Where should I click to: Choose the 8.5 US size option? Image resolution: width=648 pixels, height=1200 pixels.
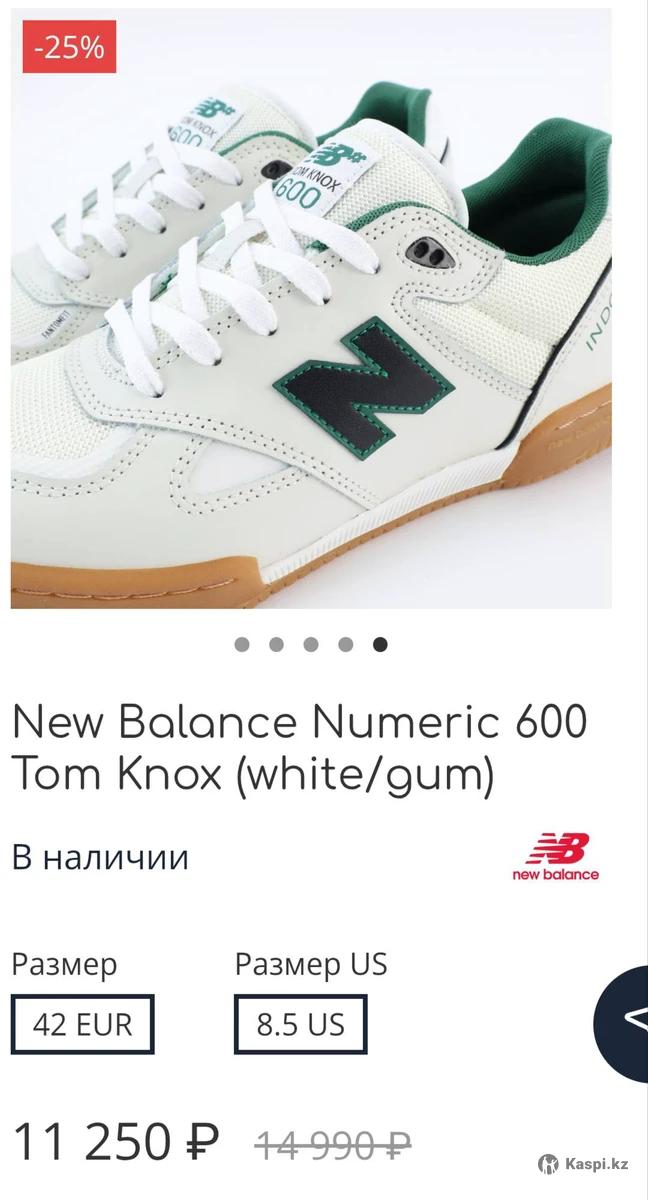[300, 1024]
